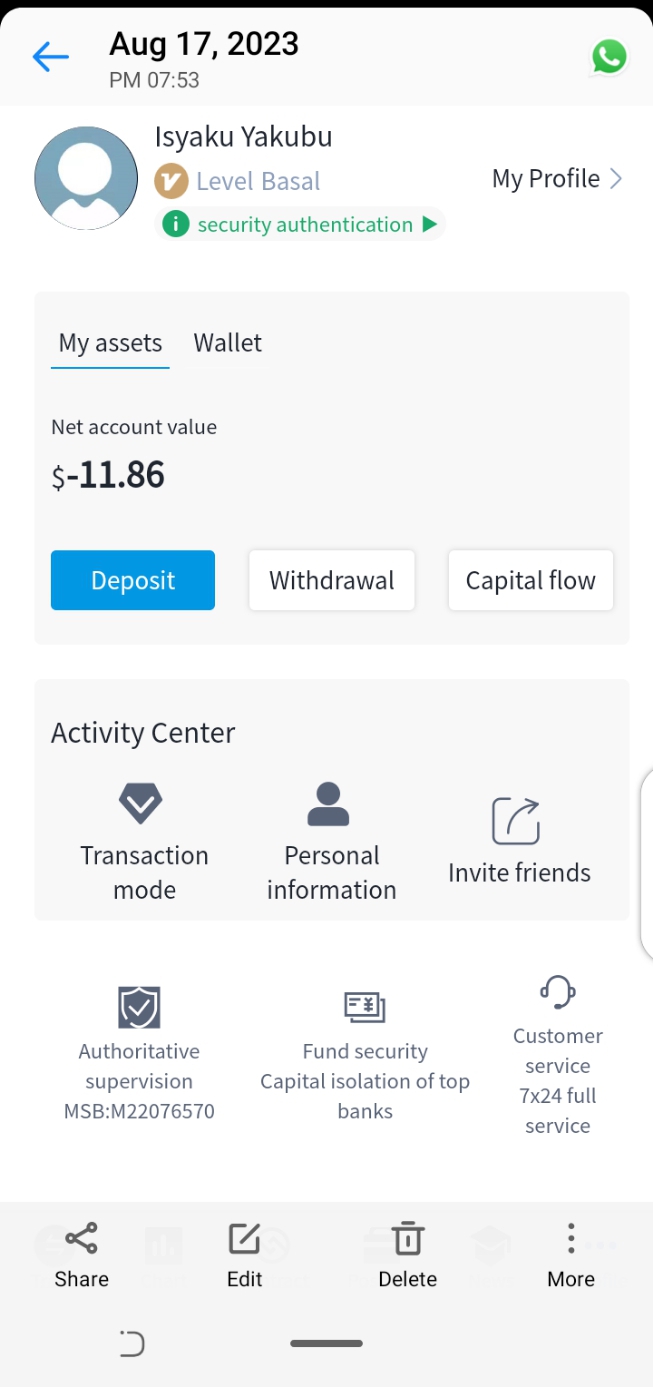Go back from the photo viewer

[x=50, y=57]
